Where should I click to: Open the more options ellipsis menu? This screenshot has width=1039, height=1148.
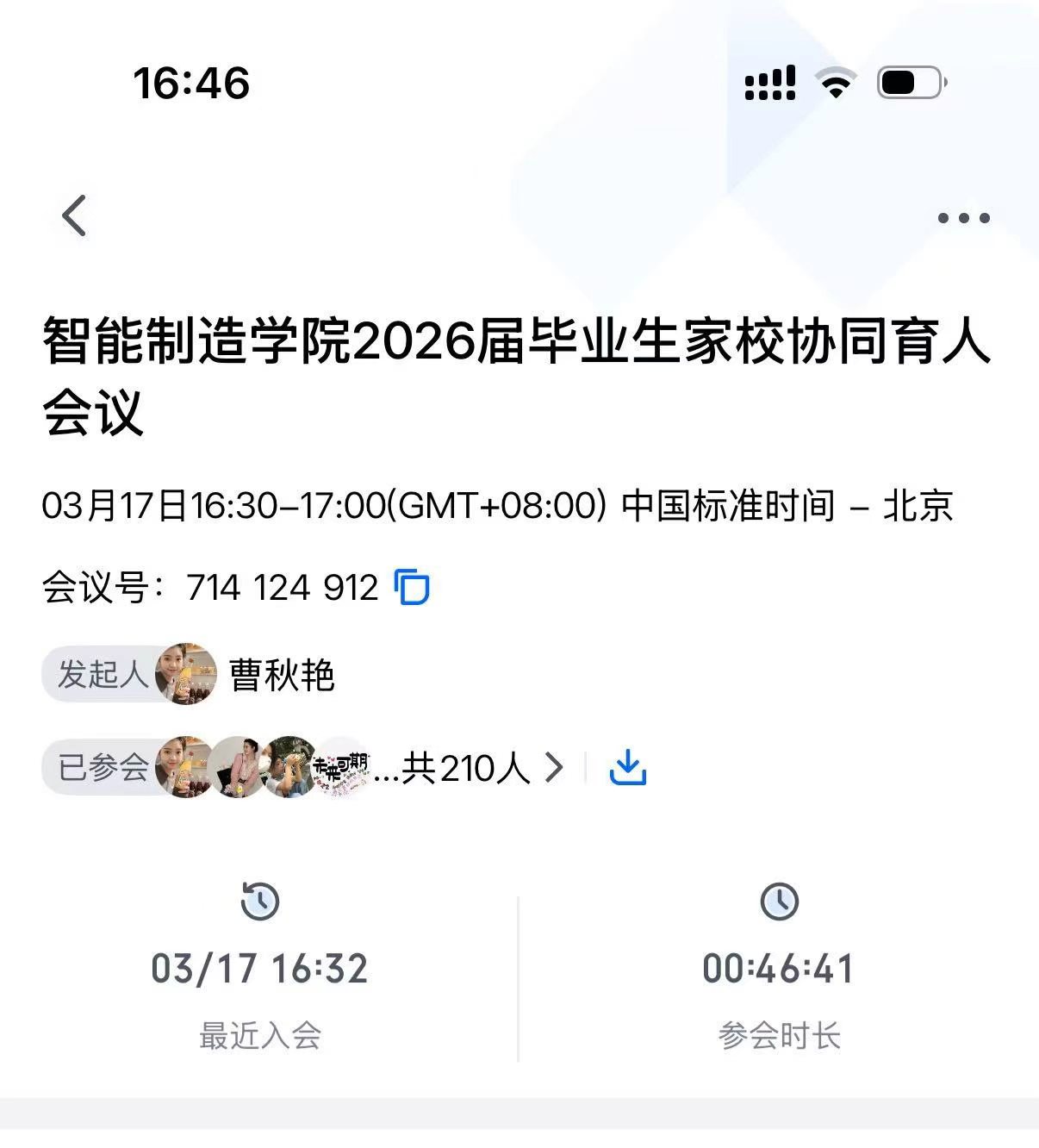[963, 217]
